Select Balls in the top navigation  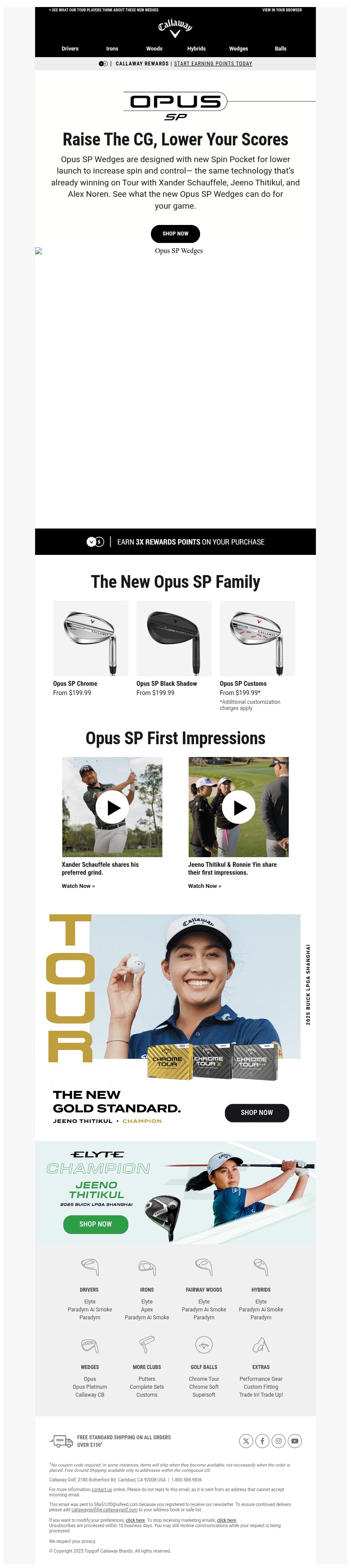point(280,49)
